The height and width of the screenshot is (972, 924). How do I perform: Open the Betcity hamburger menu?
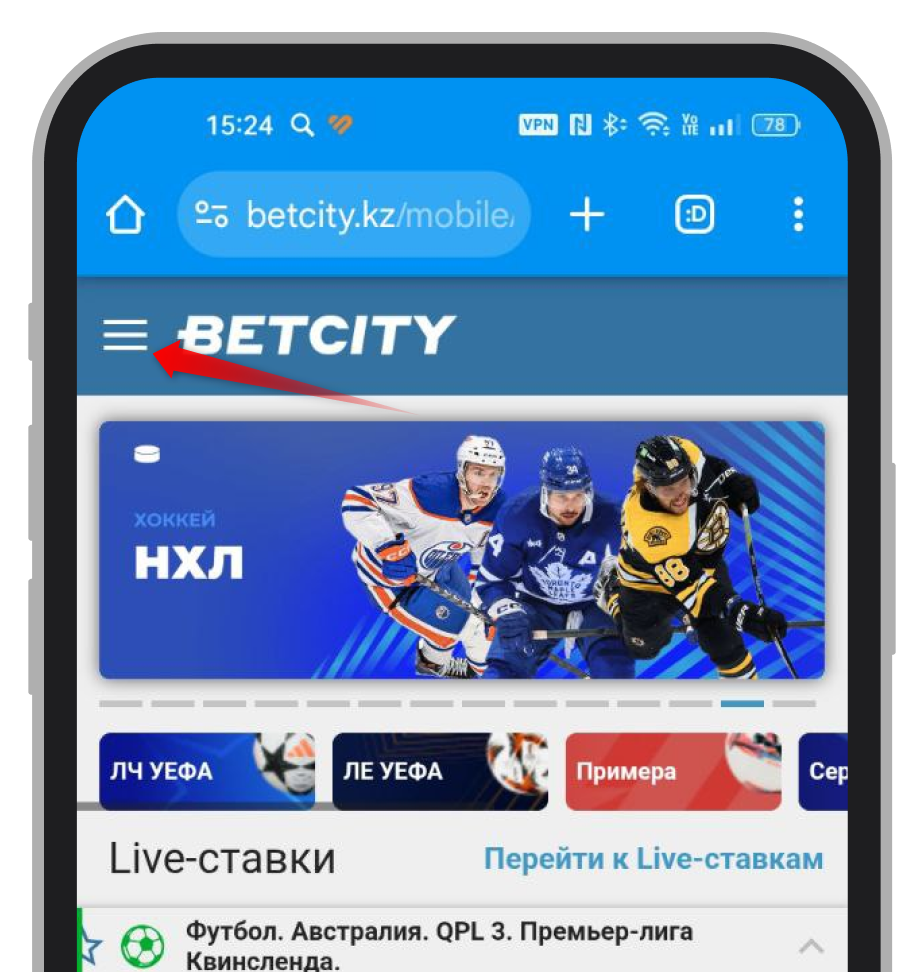click(x=125, y=335)
